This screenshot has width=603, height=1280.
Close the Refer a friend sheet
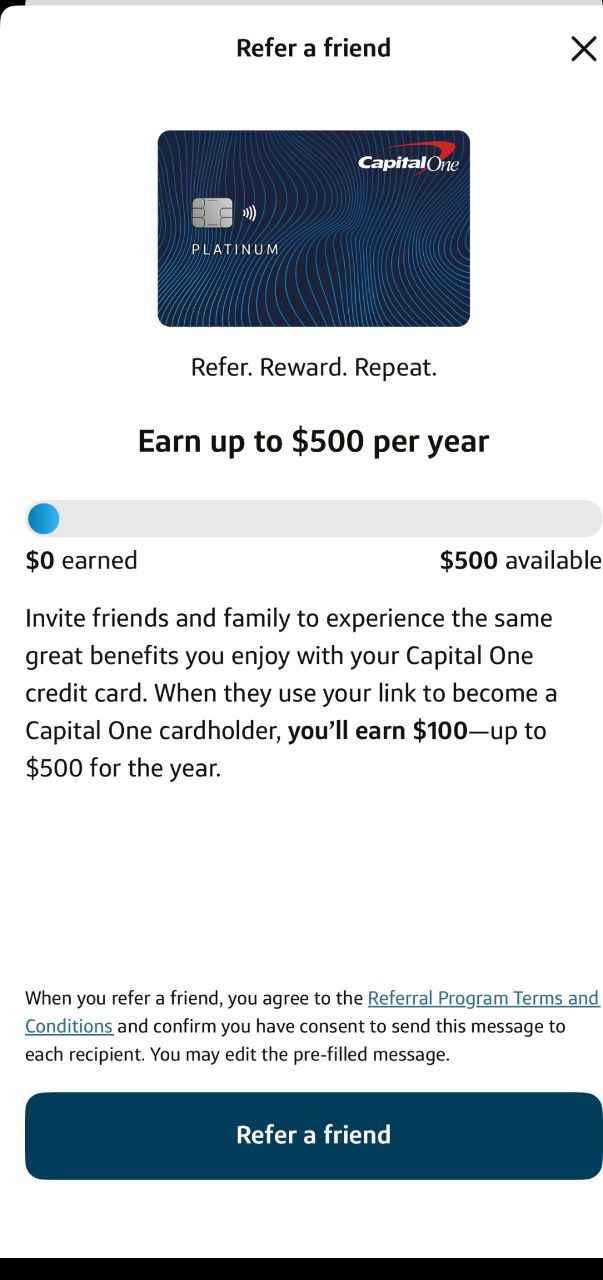[583, 48]
